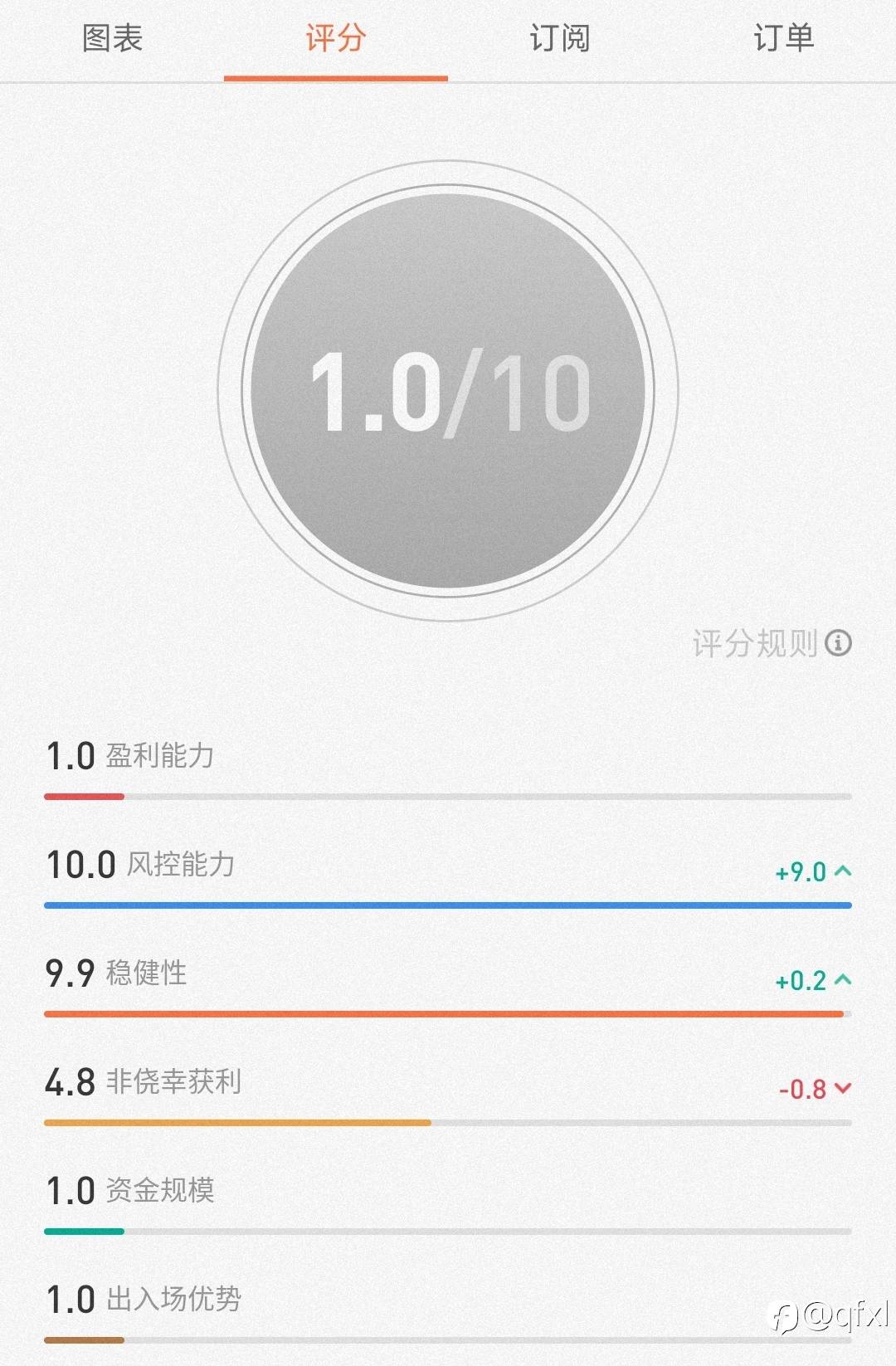Open the 订阅 tab

coord(560,38)
